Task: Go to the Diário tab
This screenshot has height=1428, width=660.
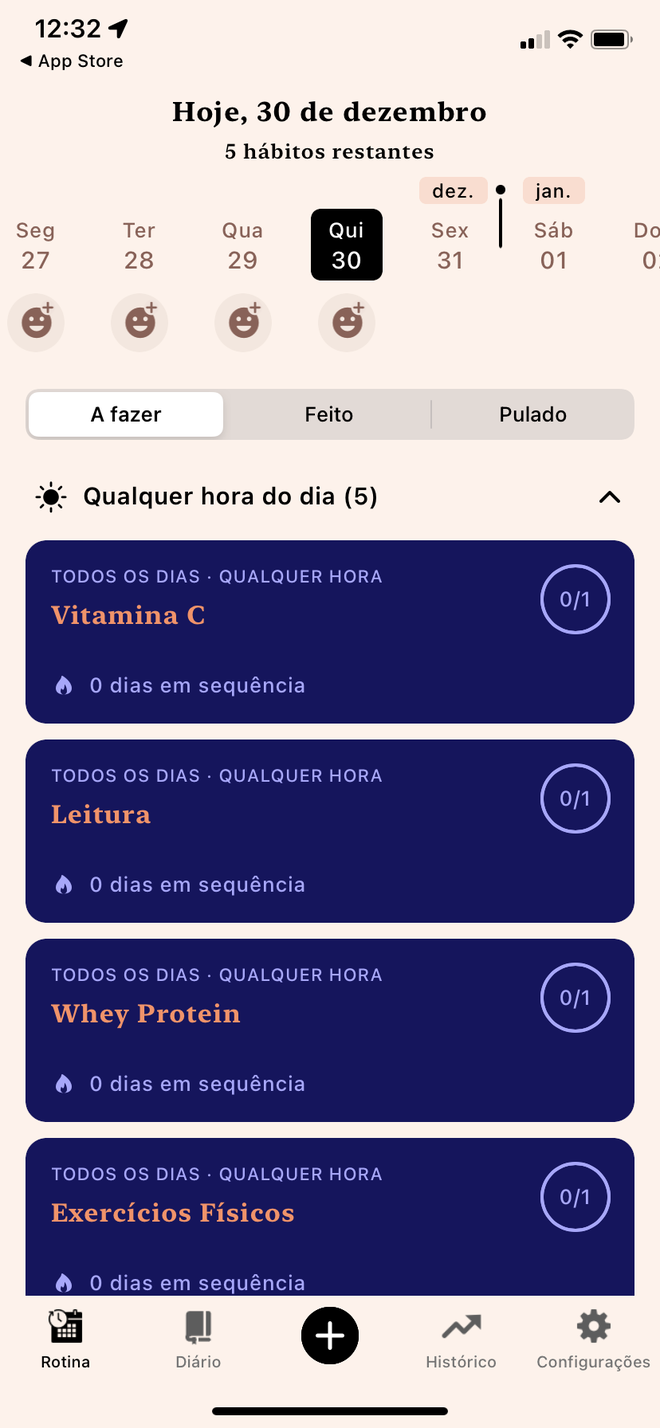Action: point(198,1340)
